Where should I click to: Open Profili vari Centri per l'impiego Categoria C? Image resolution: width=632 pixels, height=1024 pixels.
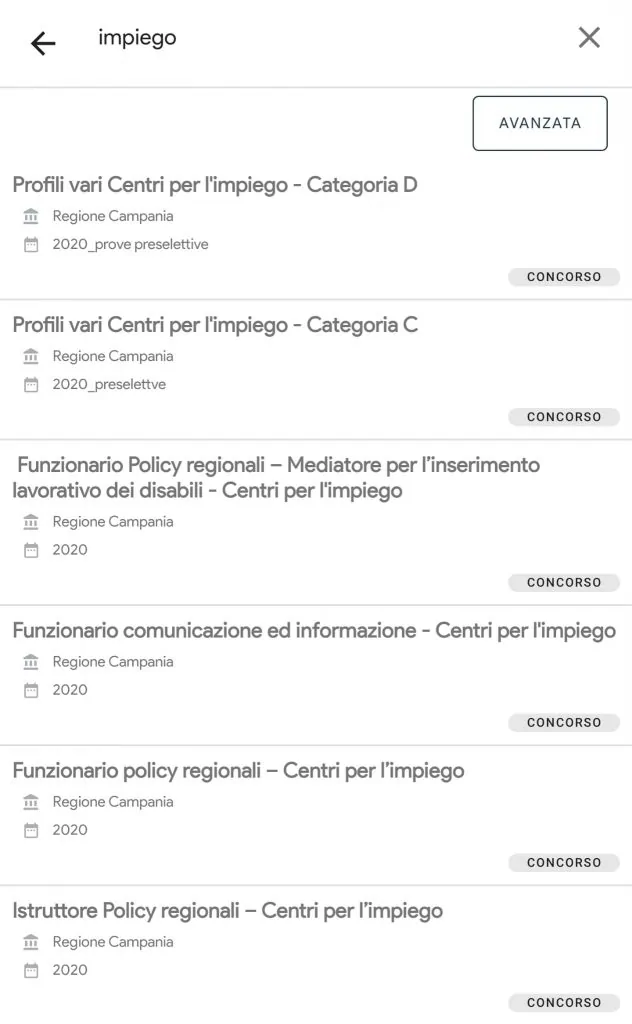(316, 370)
